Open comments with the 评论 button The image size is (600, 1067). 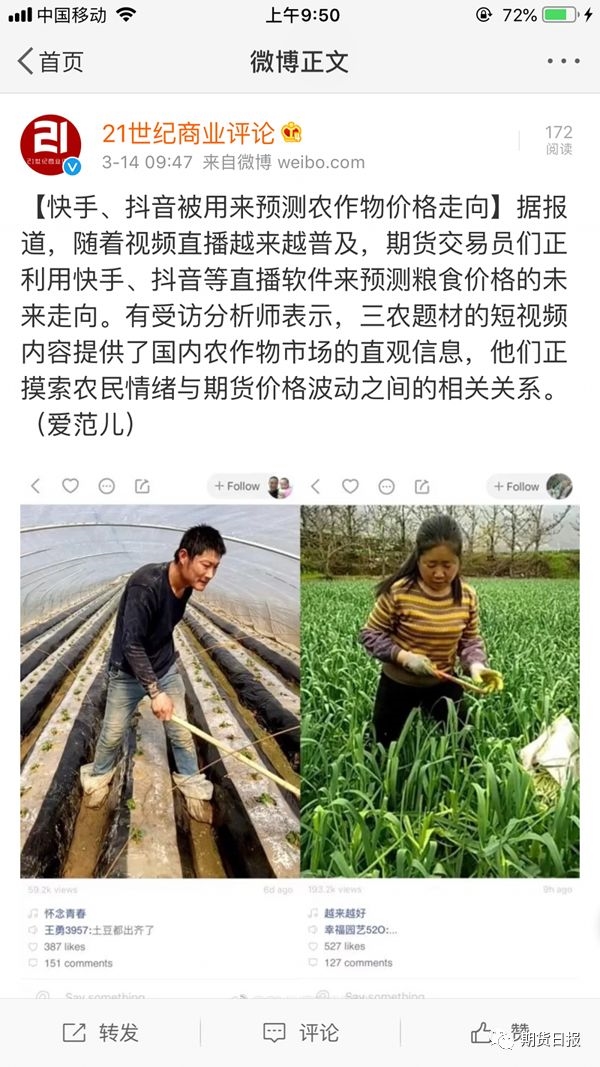point(300,1032)
